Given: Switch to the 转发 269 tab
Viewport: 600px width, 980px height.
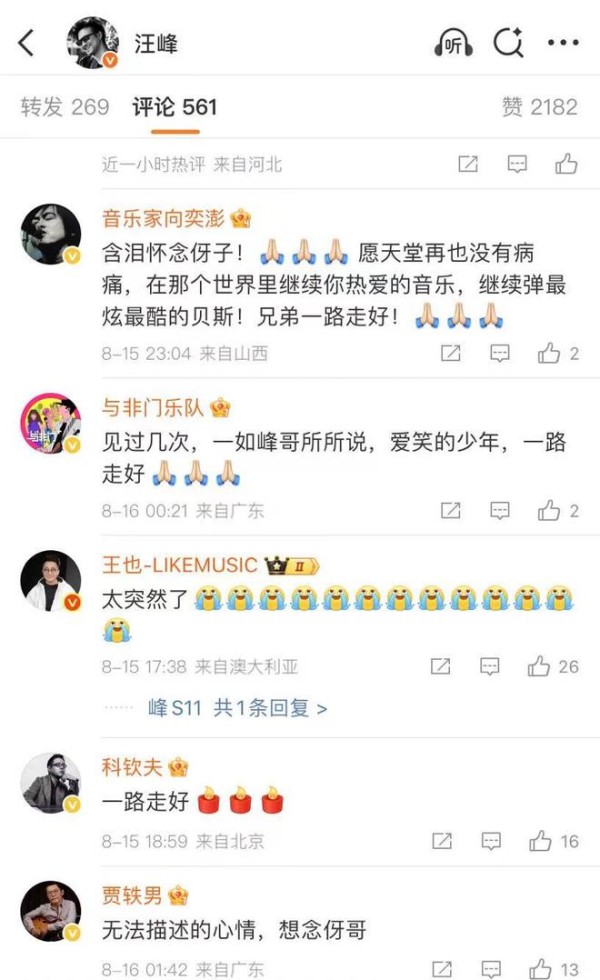Looking at the screenshot, I should click(65, 106).
